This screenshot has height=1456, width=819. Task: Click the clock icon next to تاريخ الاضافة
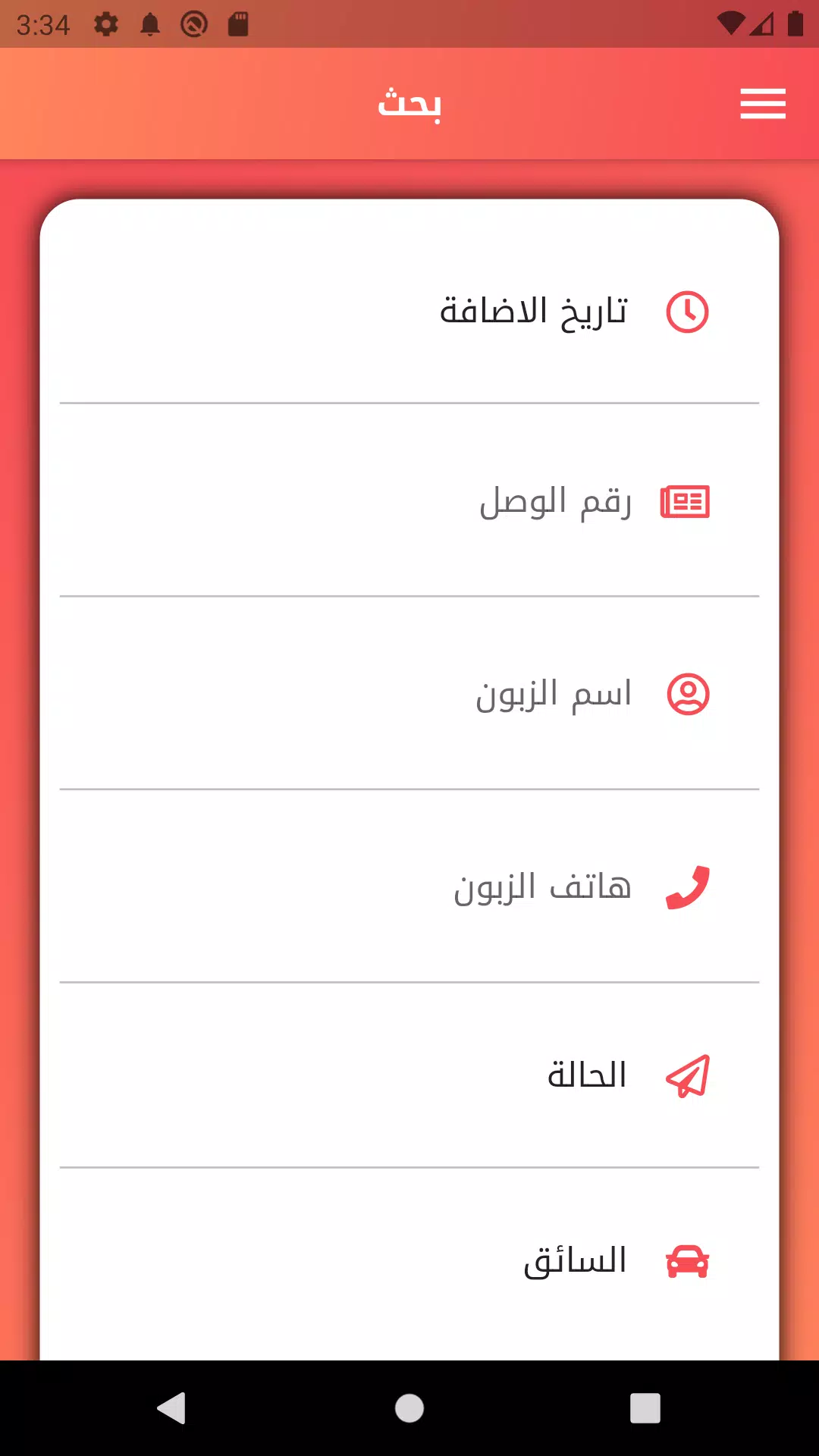click(686, 312)
